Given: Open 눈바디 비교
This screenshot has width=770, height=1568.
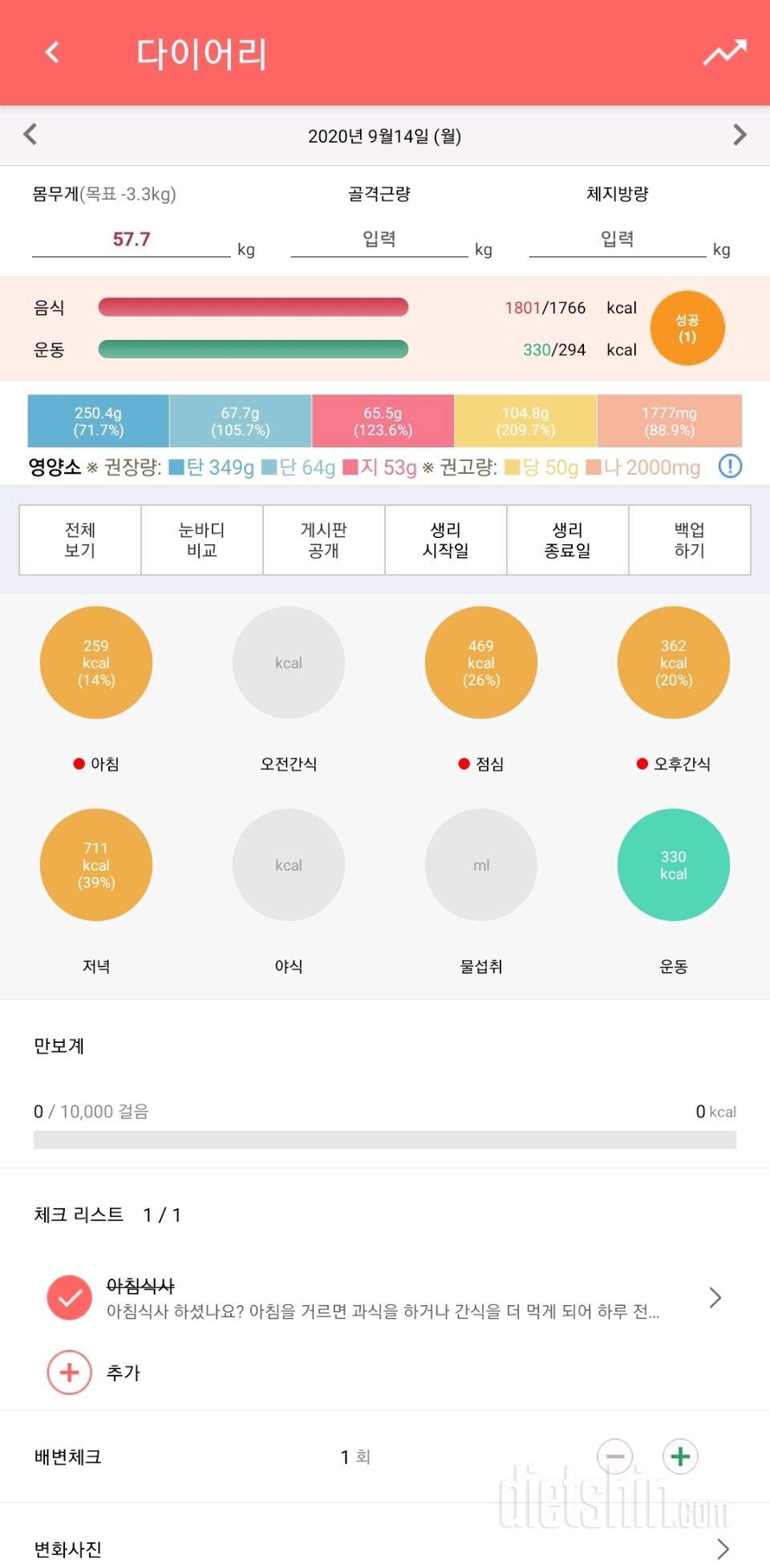Looking at the screenshot, I should click(202, 540).
